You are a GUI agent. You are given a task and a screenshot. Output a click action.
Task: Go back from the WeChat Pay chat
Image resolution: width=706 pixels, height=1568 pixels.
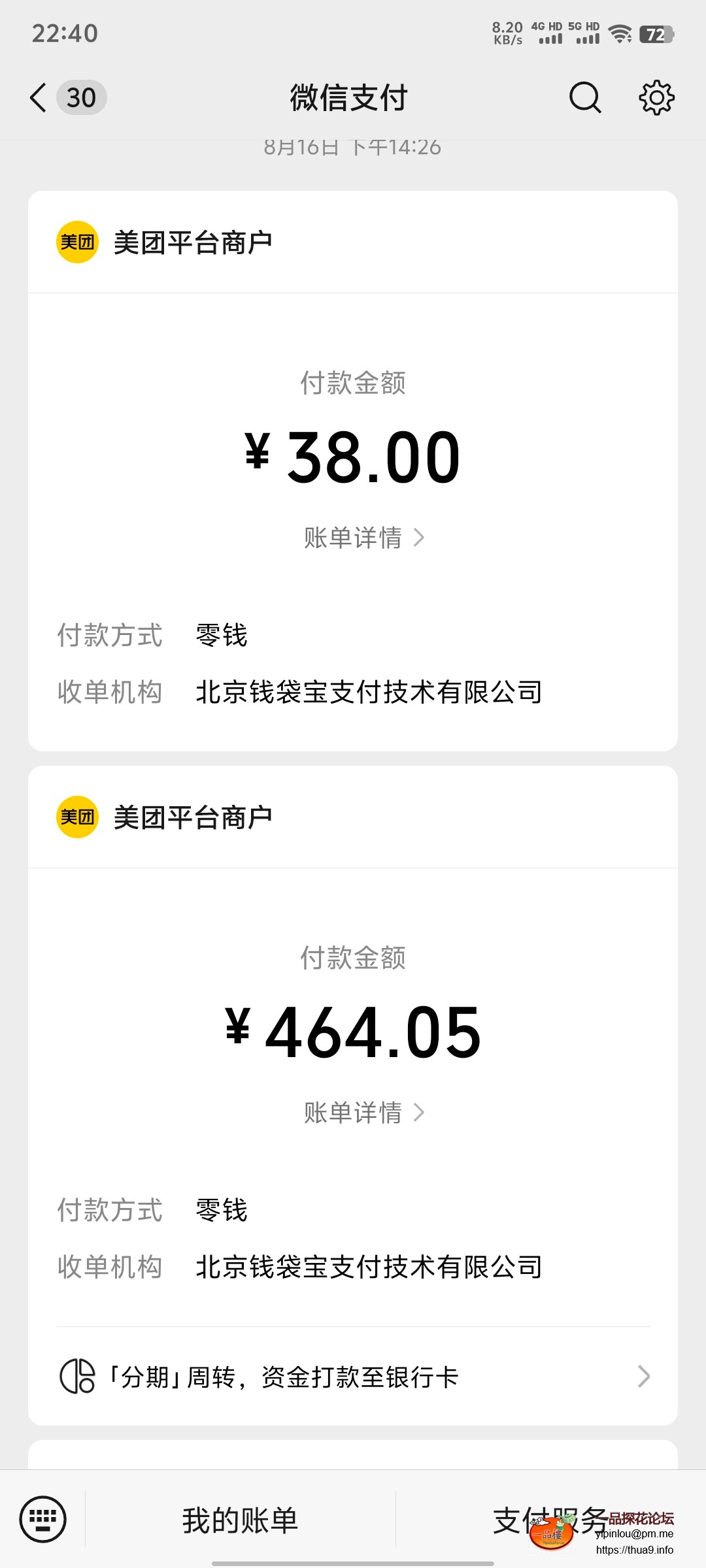click(39, 98)
